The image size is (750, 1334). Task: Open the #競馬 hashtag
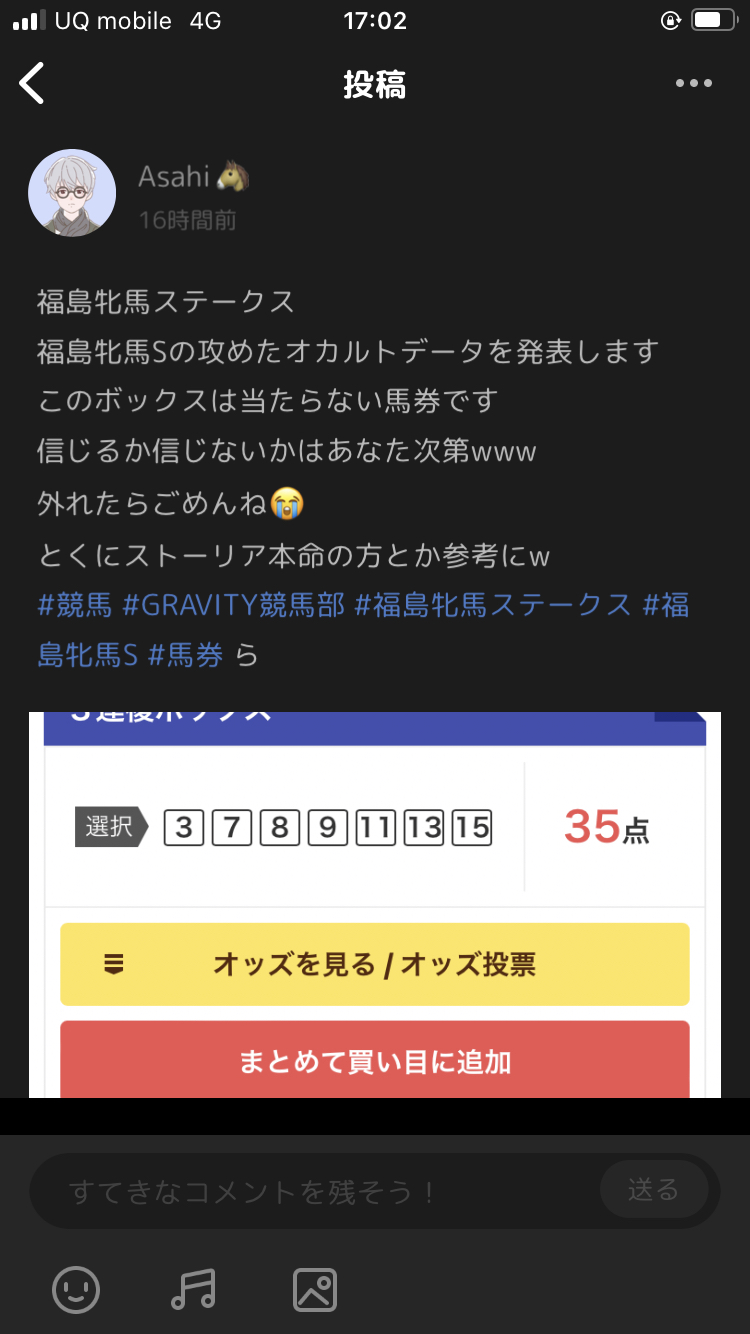pyautogui.click(x=75, y=605)
